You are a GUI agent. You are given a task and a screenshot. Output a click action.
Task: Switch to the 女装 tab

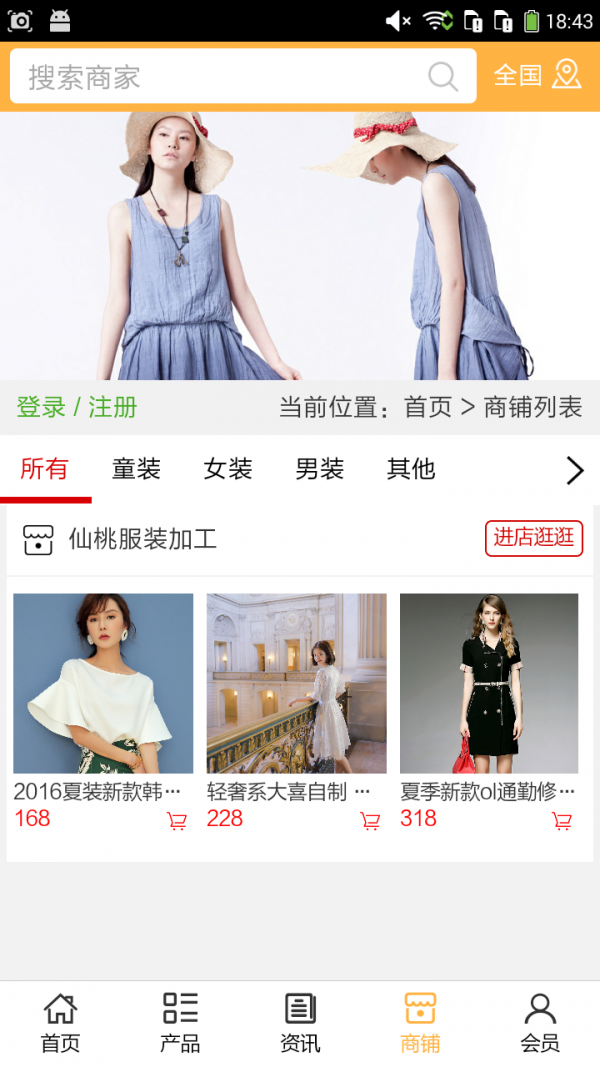[x=228, y=468]
